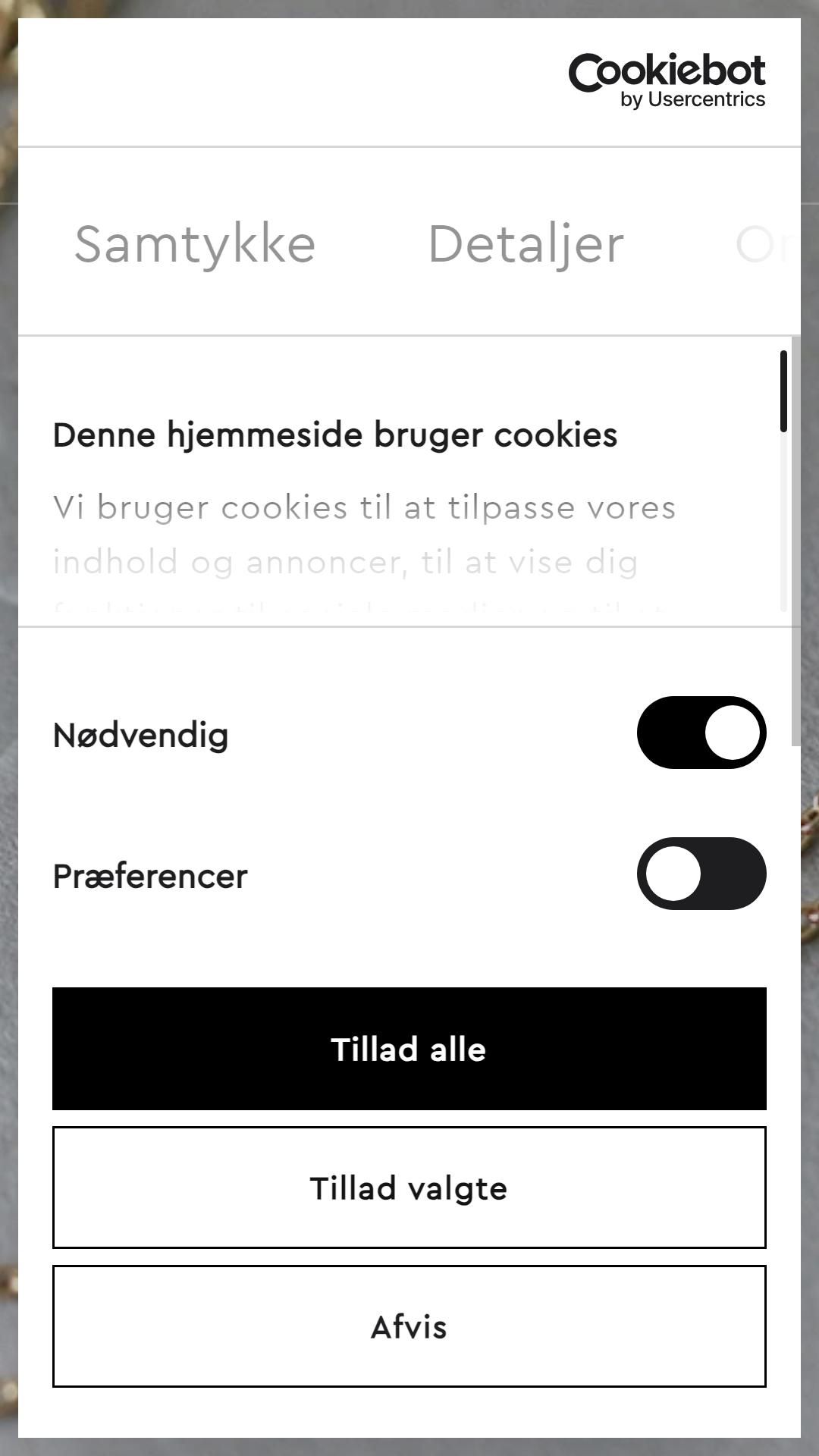Select Tillad valgte to allow chosen cookies
Image resolution: width=819 pixels, height=1456 pixels.
pos(409,1188)
